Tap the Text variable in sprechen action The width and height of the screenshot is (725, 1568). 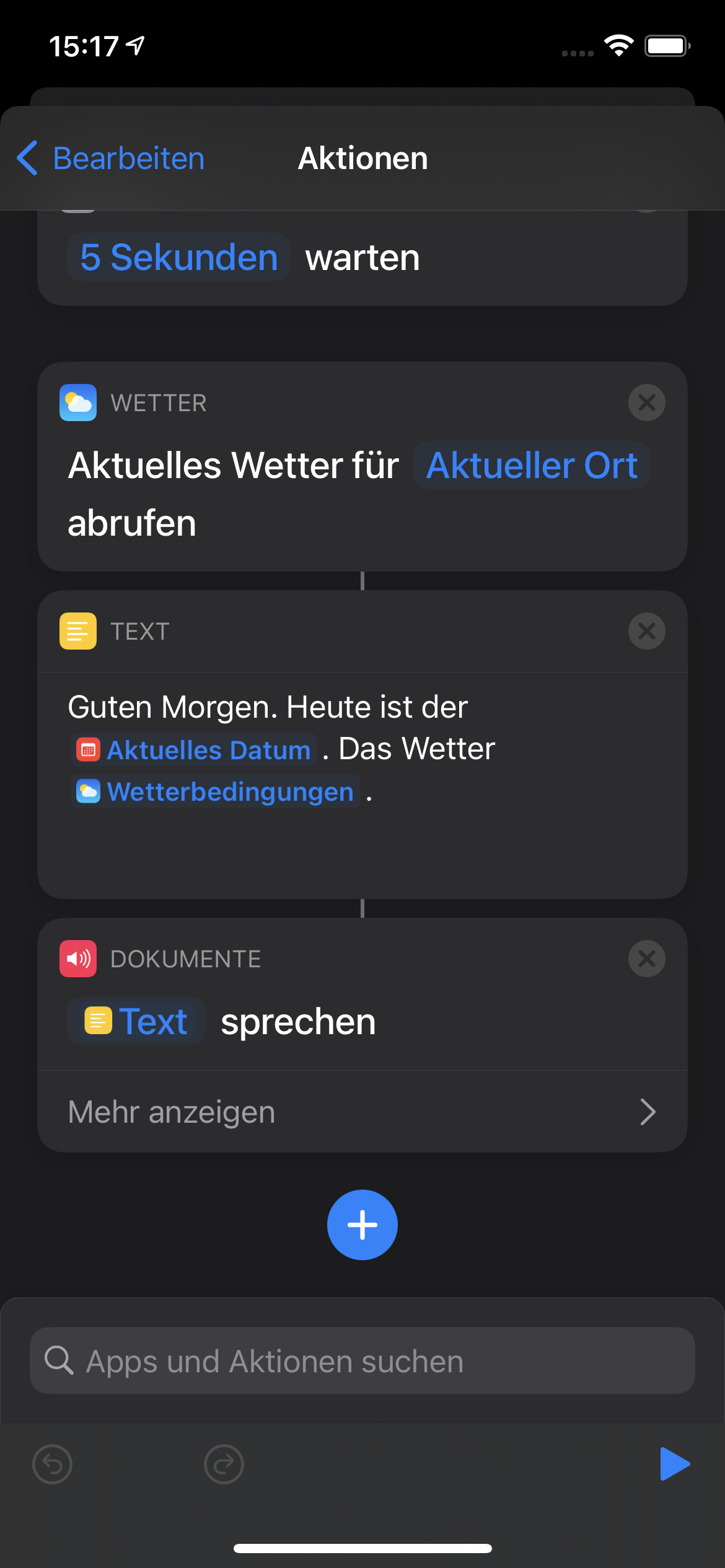(x=136, y=1022)
